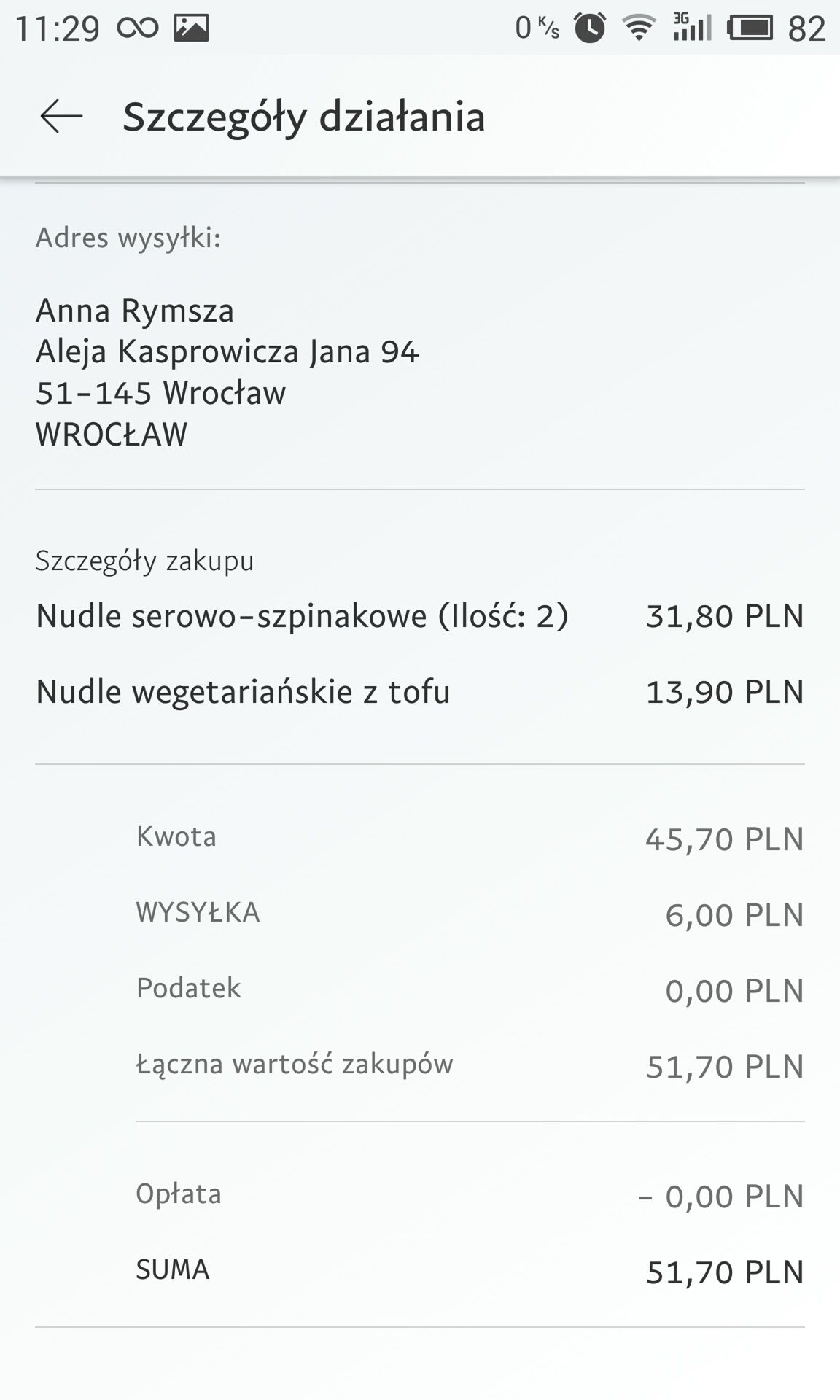The image size is (840, 1400).
Task: Go back from Szczegóły działania
Action: point(61,117)
